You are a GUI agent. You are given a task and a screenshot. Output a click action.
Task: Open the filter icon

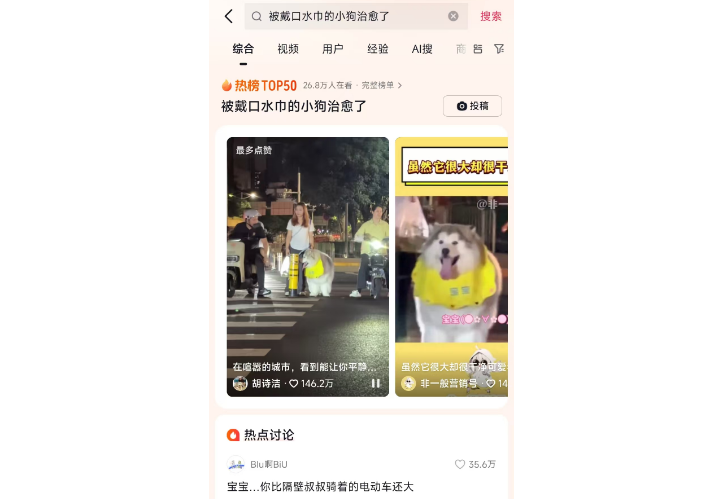click(x=499, y=49)
